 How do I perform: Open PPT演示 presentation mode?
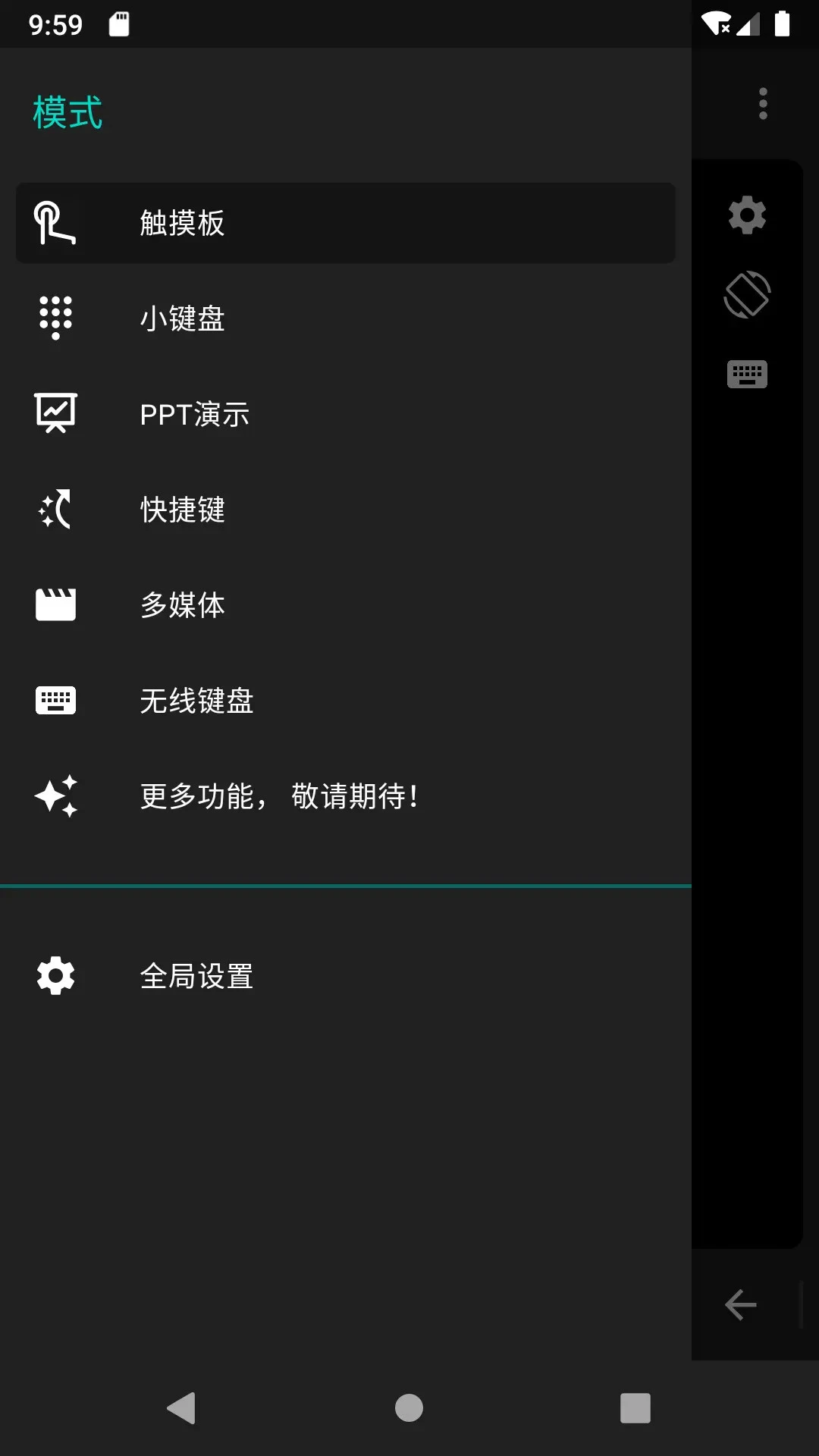click(345, 414)
